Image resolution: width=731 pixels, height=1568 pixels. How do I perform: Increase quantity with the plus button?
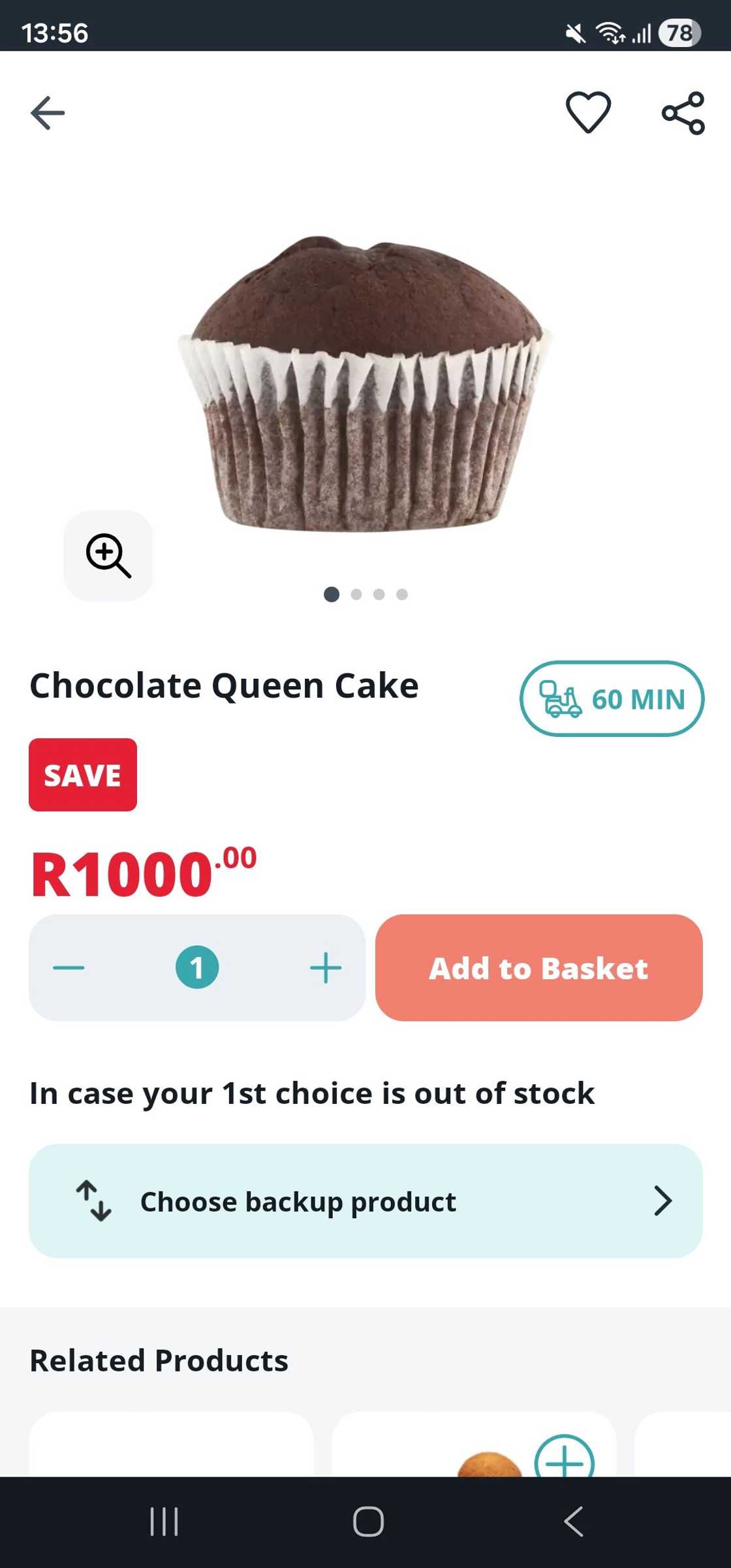point(324,968)
